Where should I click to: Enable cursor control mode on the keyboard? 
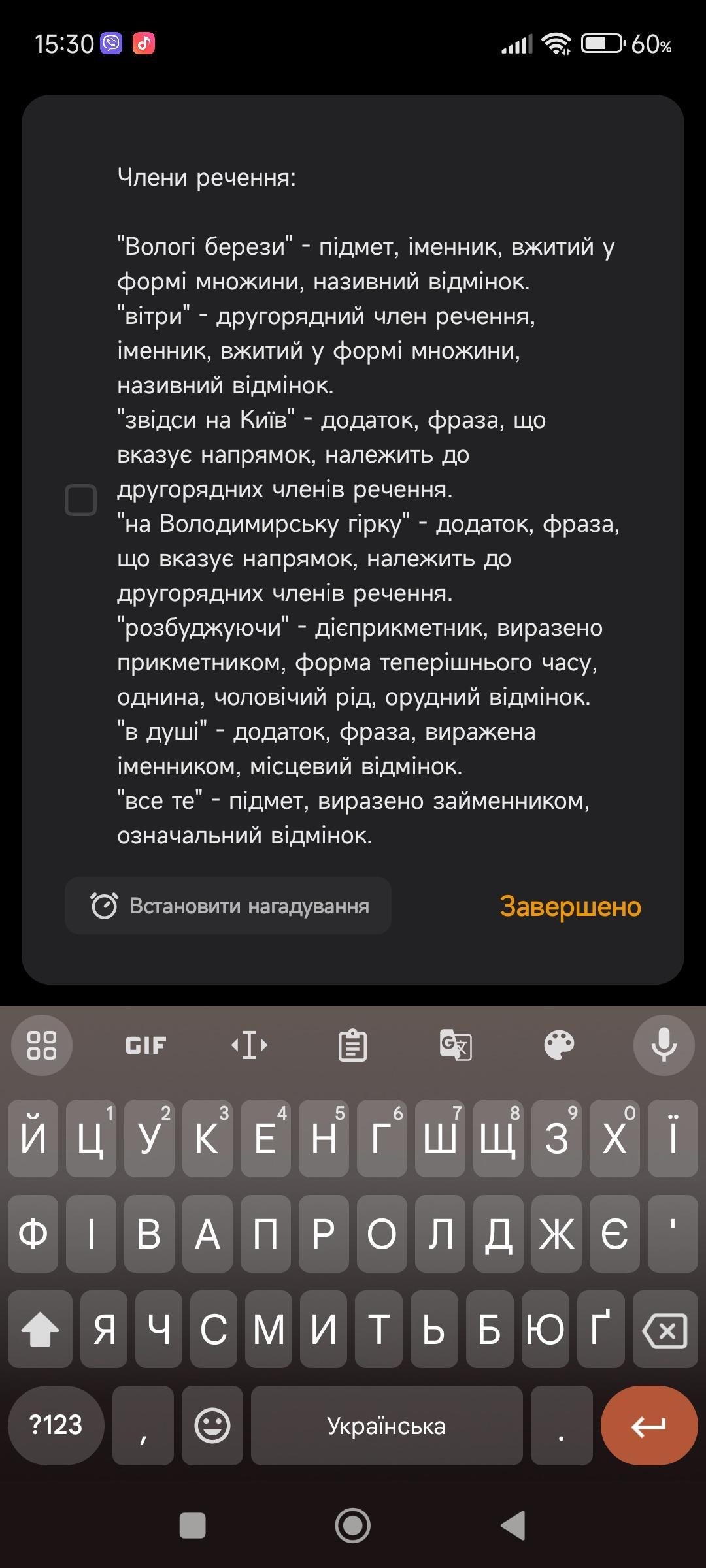click(249, 1045)
